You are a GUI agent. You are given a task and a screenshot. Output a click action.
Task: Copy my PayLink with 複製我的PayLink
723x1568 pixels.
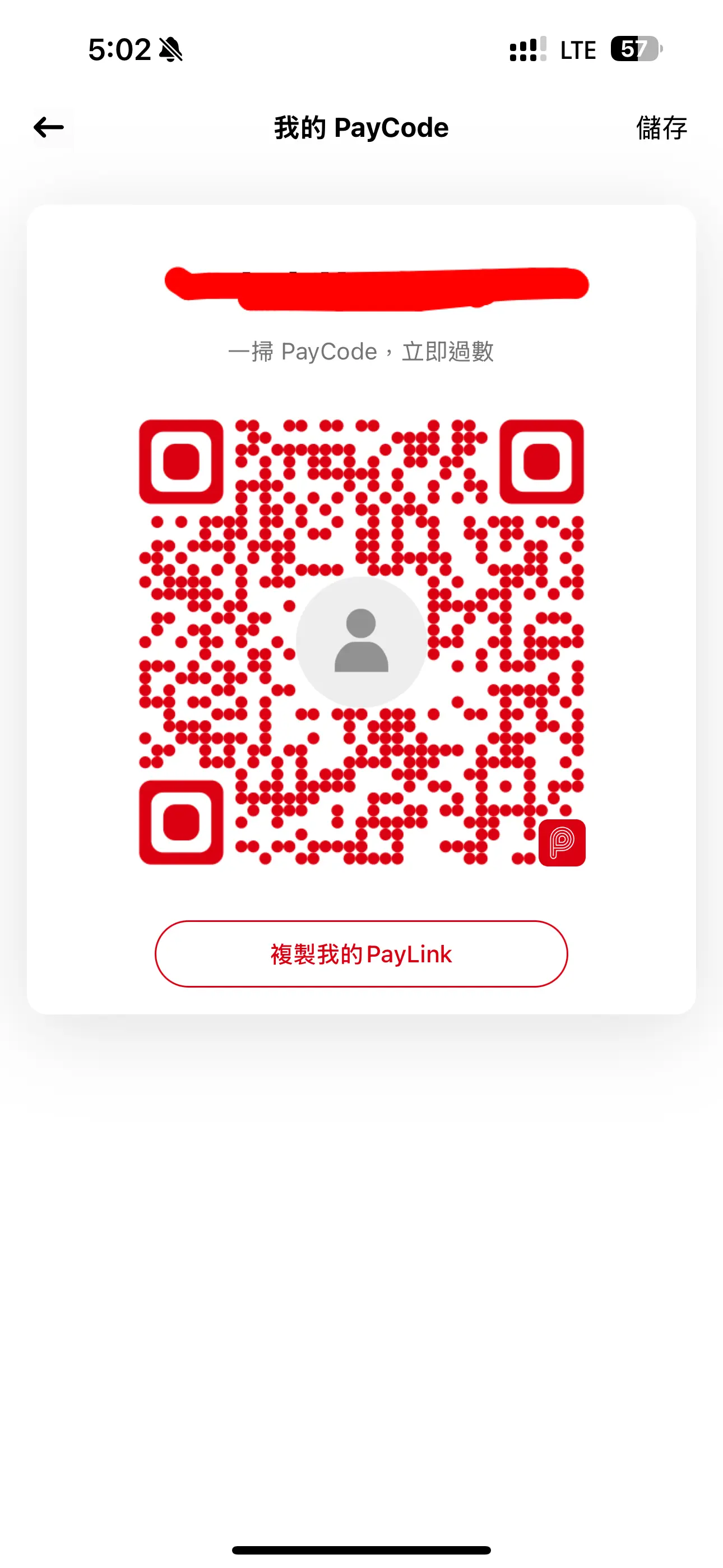(x=361, y=954)
